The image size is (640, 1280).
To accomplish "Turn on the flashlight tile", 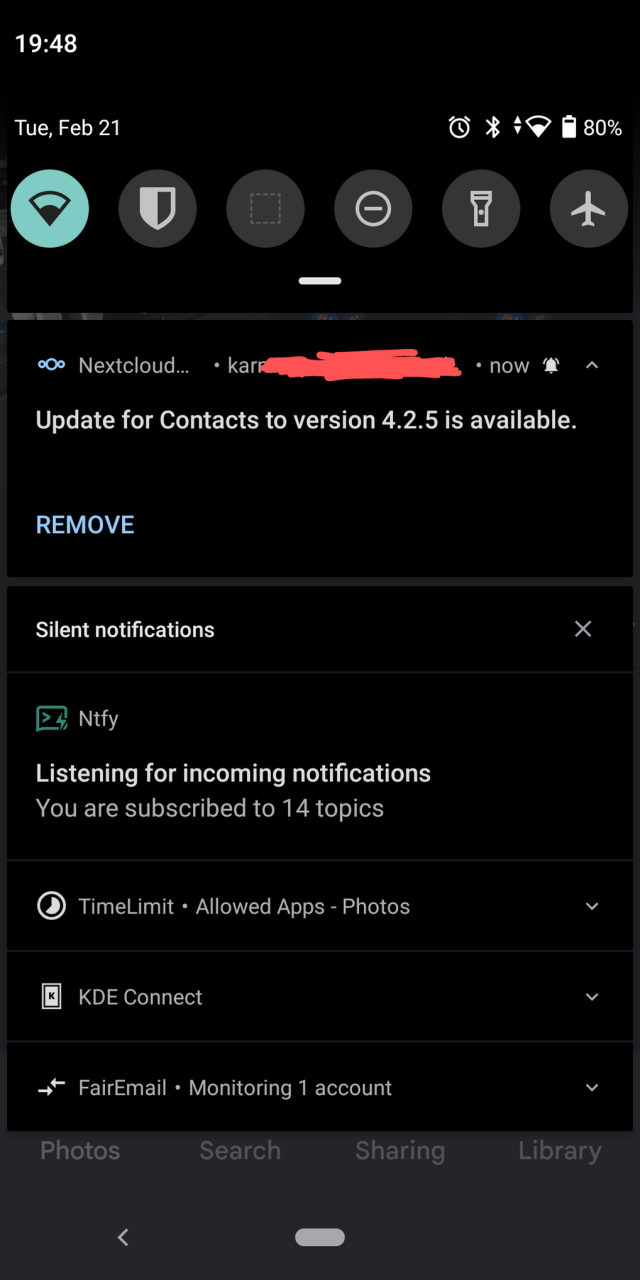I will click(481, 209).
